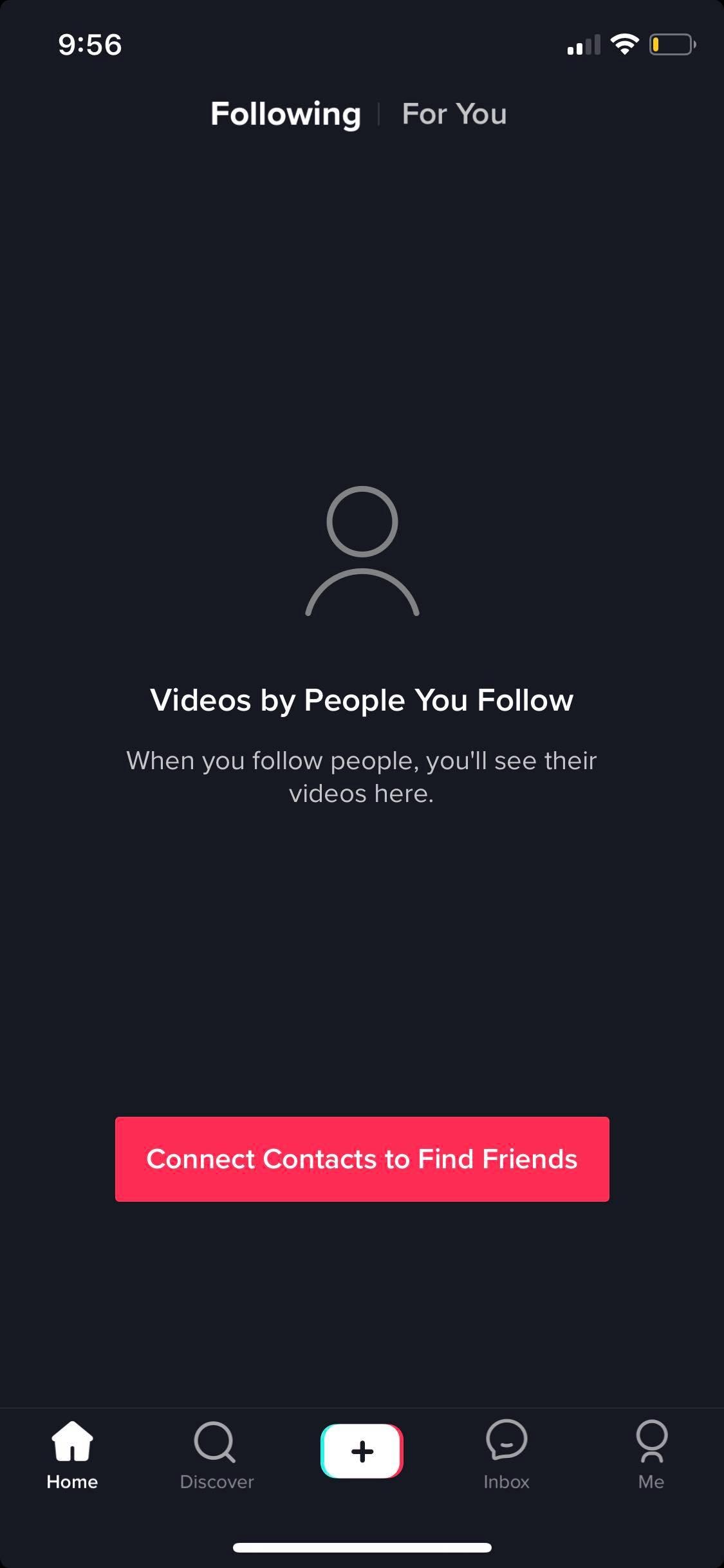Open the Discover tab
Screen dimensions: 724x1568
pyautogui.click(x=216, y=1455)
